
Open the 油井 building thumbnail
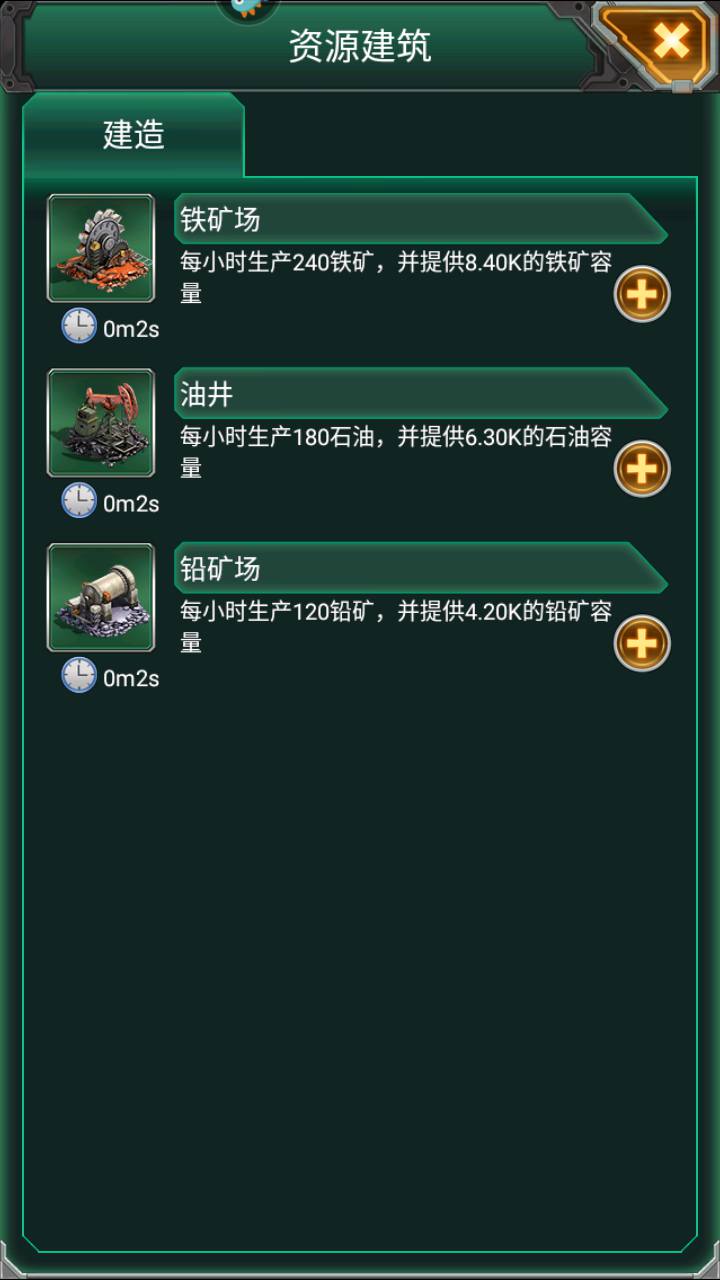pyautogui.click(x=101, y=423)
